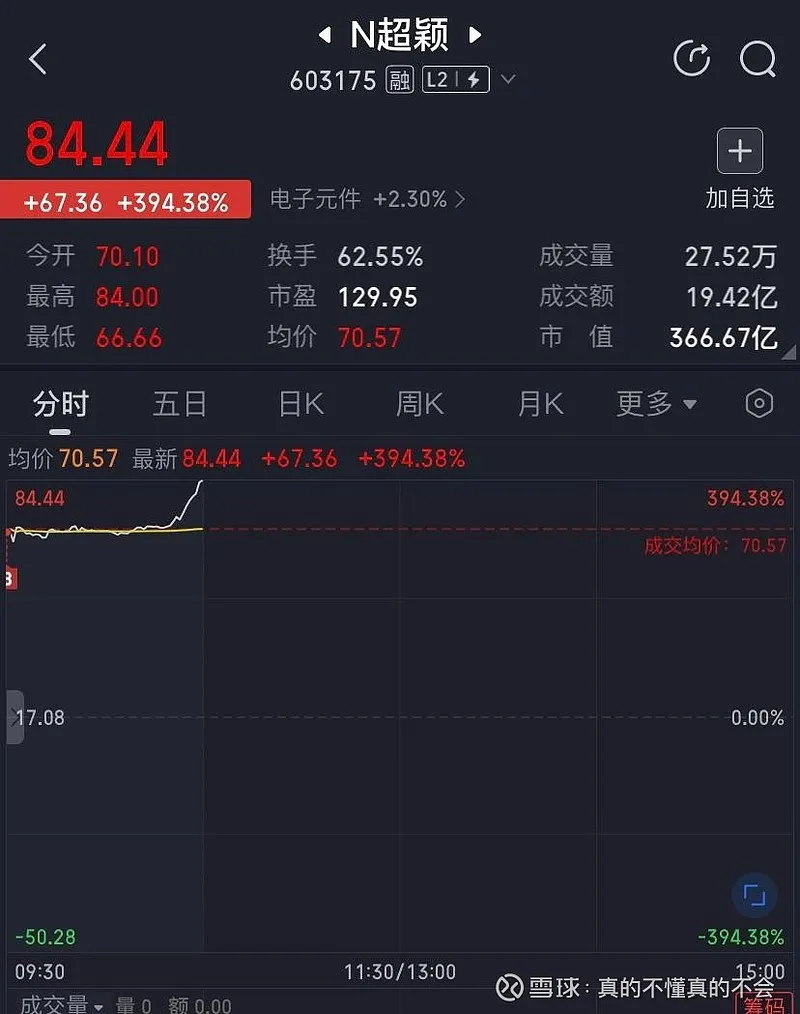Expand the dropdown next to stock code

coord(508,80)
